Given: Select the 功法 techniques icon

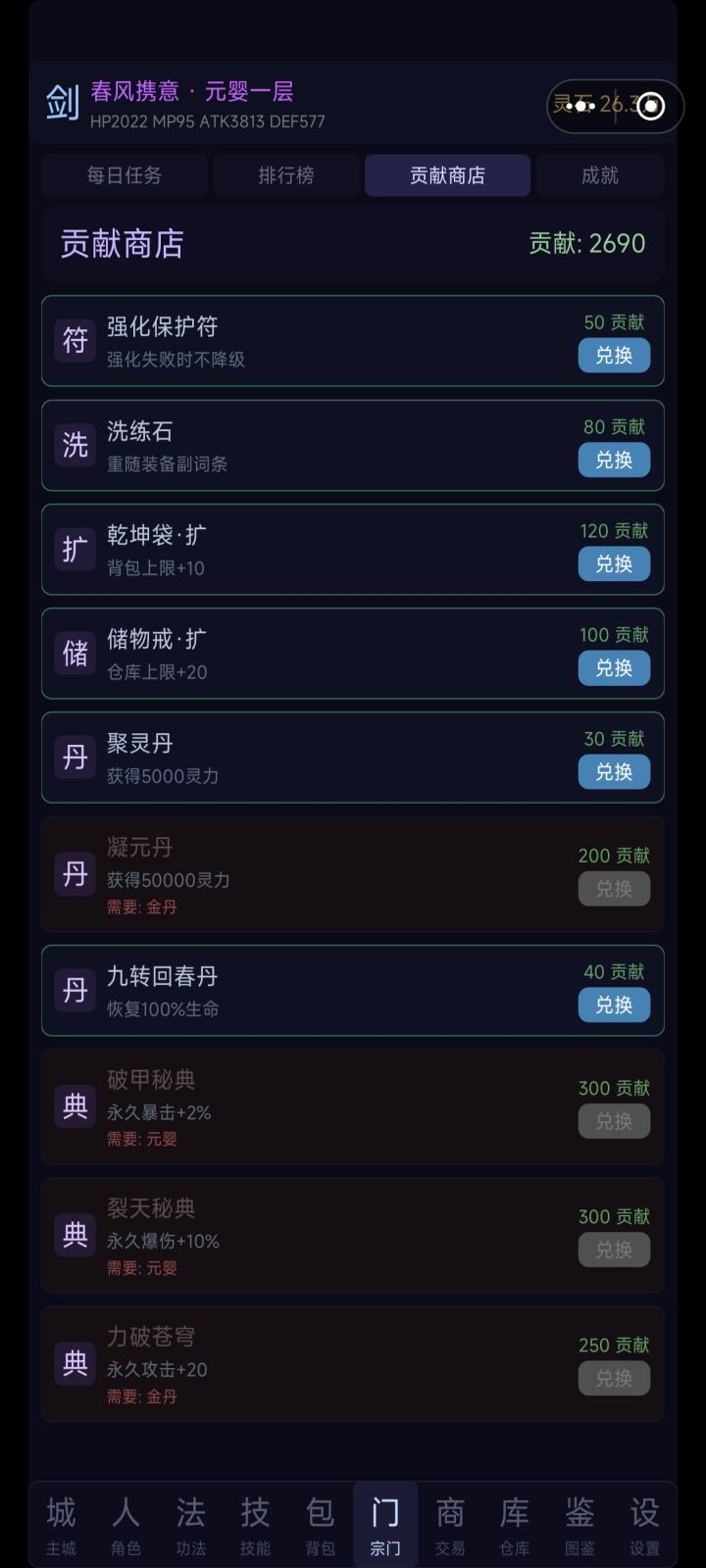Looking at the screenshot, I should tap(190, 1523).
